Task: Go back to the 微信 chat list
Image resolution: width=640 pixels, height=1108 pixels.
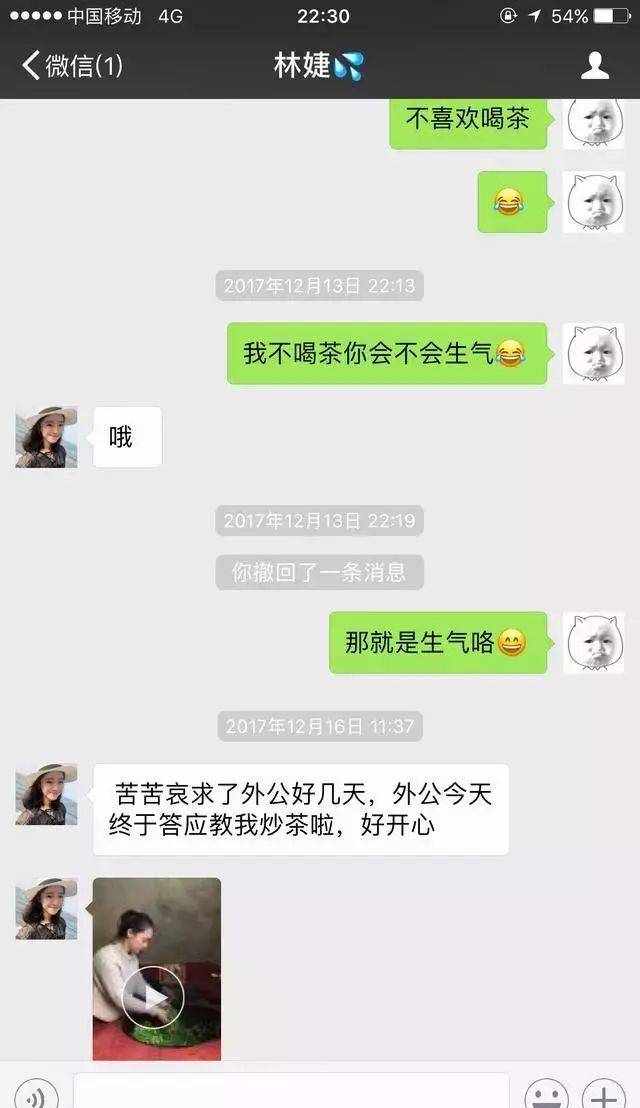Action: tap(70, 66)
